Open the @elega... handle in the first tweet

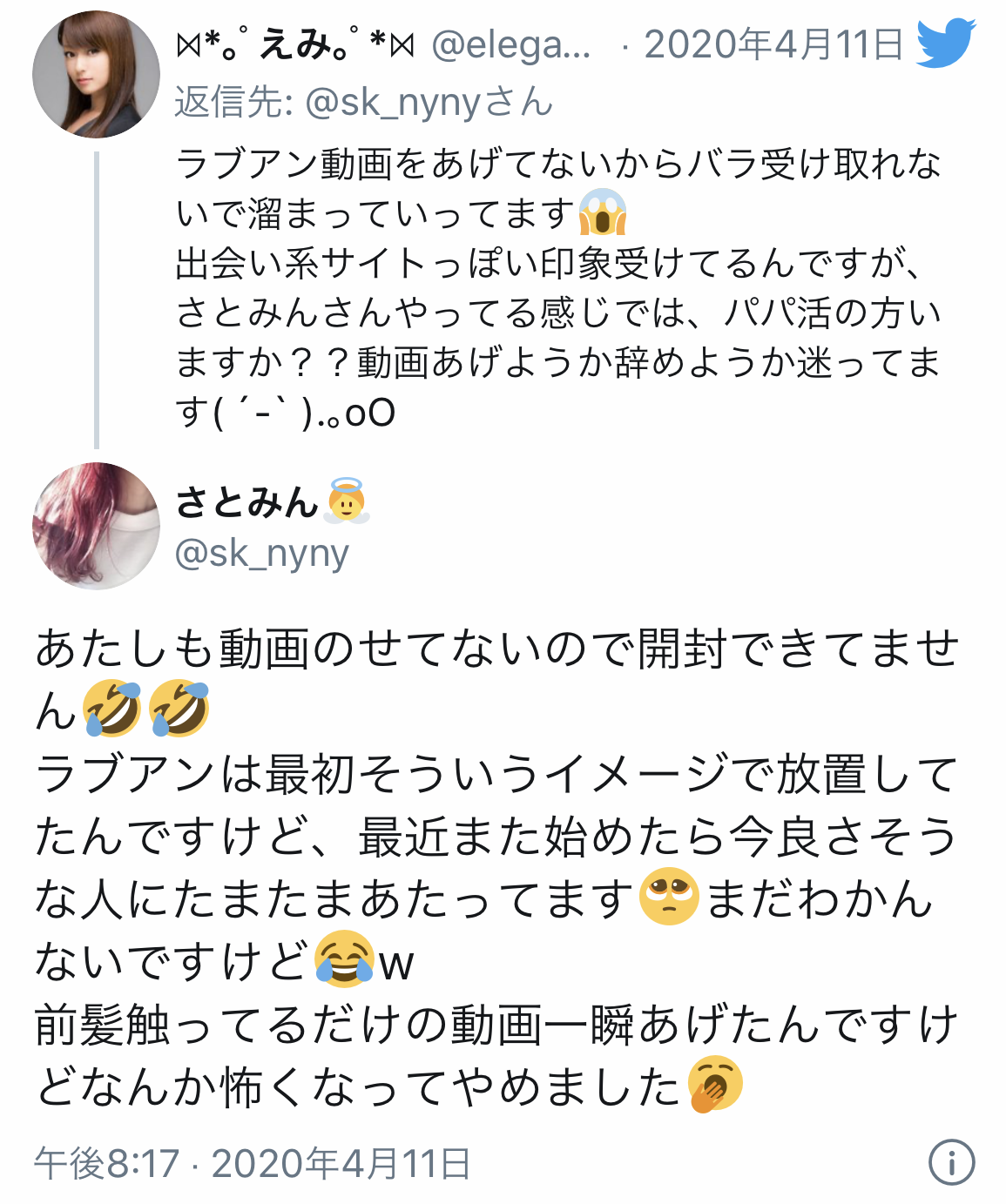(510, 44)
